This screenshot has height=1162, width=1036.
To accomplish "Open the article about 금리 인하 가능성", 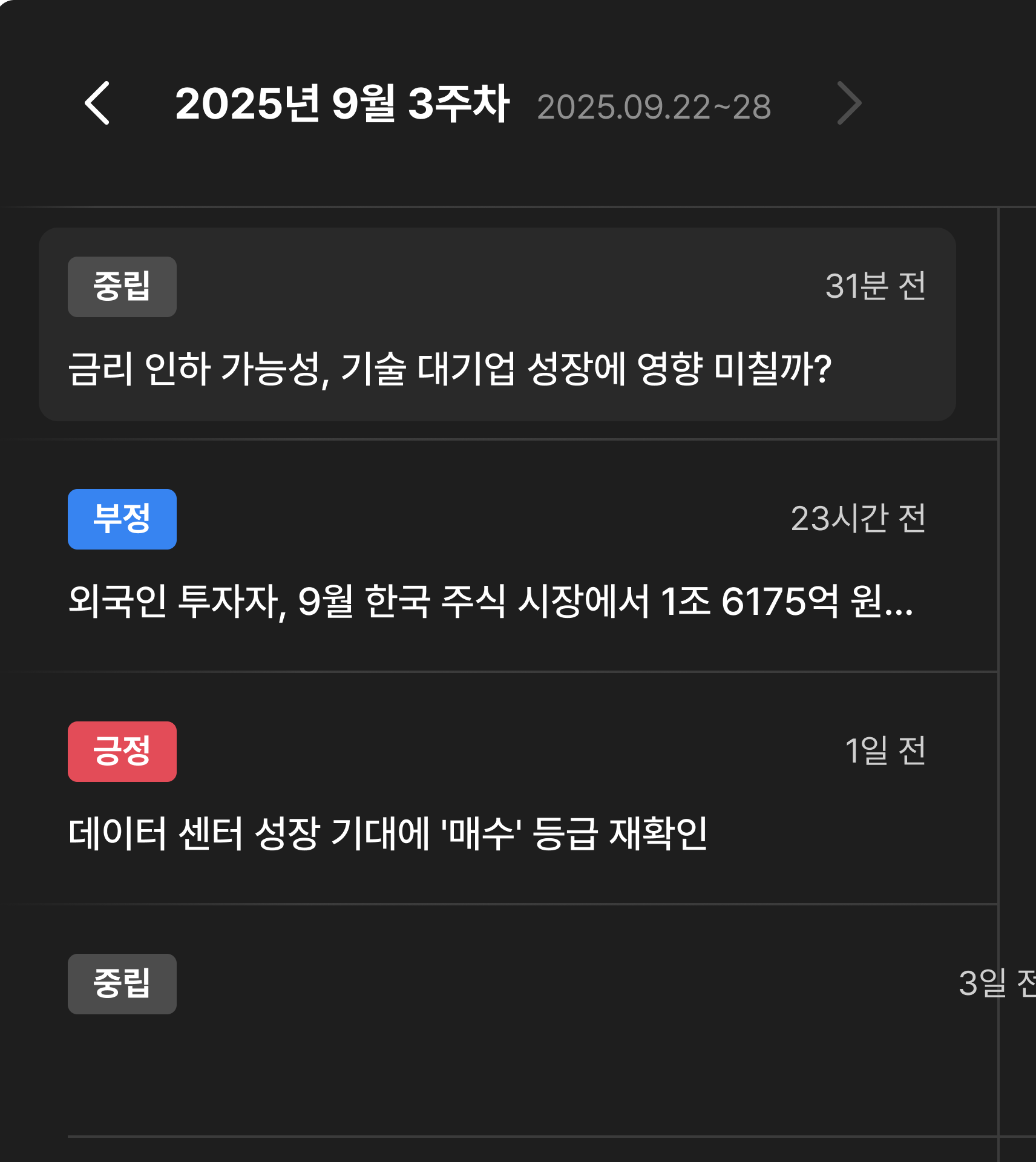I will pyautogui.click(x=449, y=369).
